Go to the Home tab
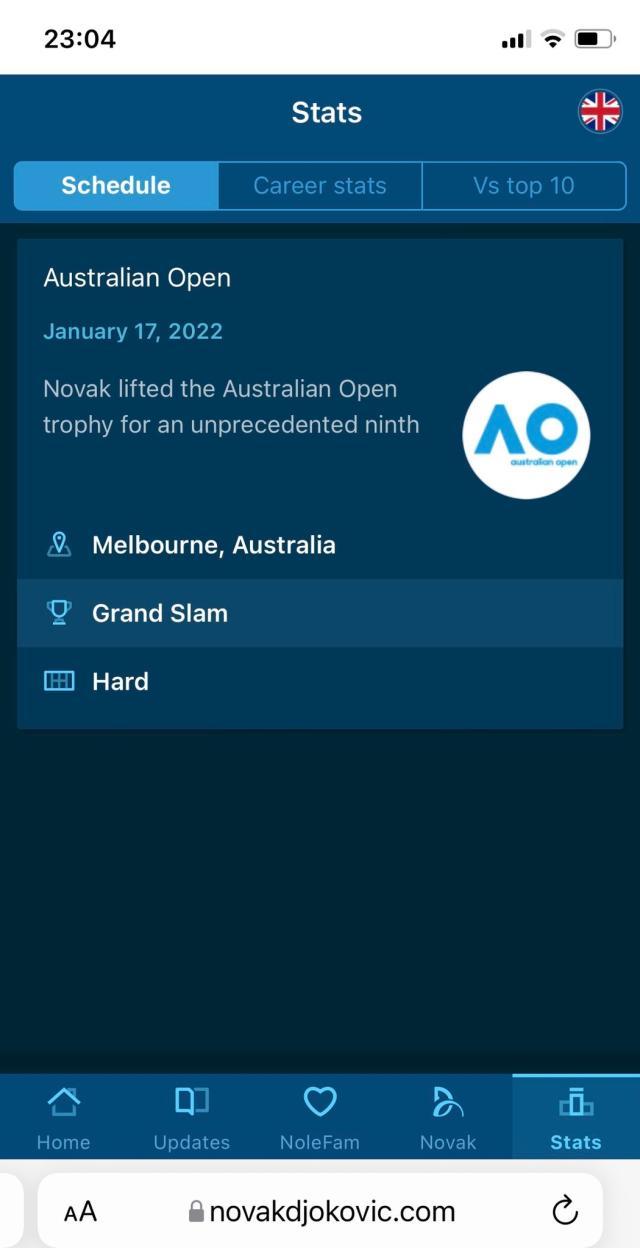Viewport: 640px width, 1248px height. (x=64, y=1117)
